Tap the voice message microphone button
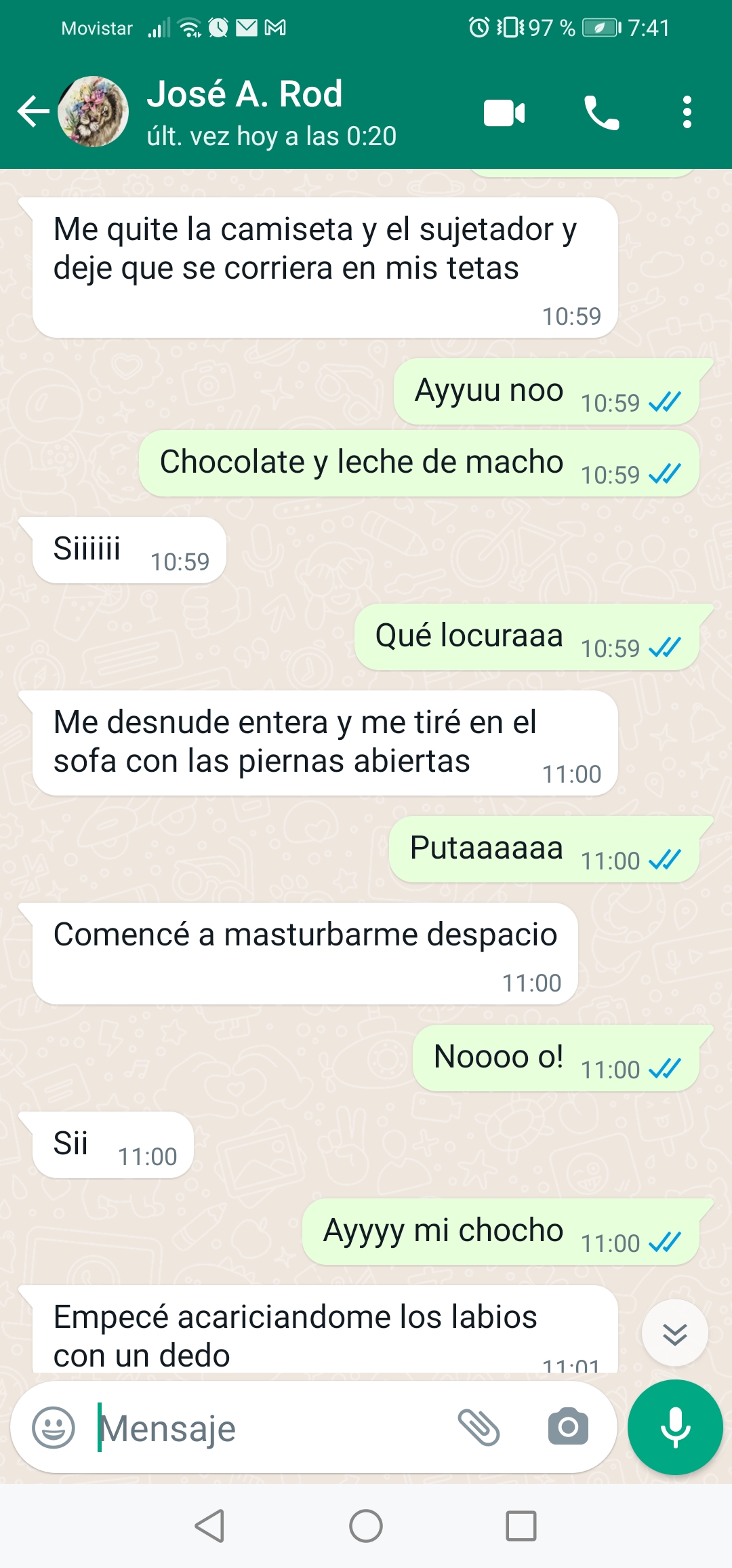This screenshot has height=1568, width=732. (675, 1427)
